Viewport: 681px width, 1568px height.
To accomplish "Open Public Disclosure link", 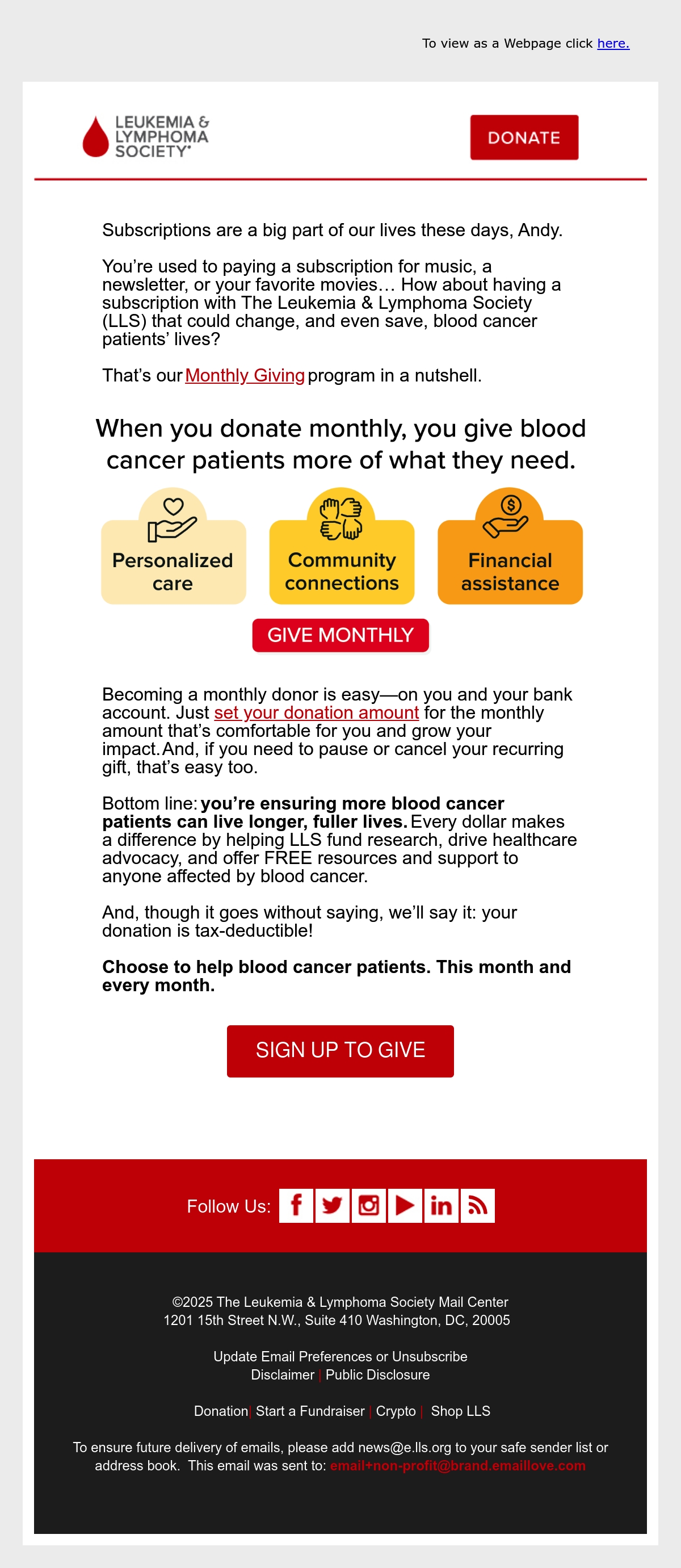I will 377,1374.
